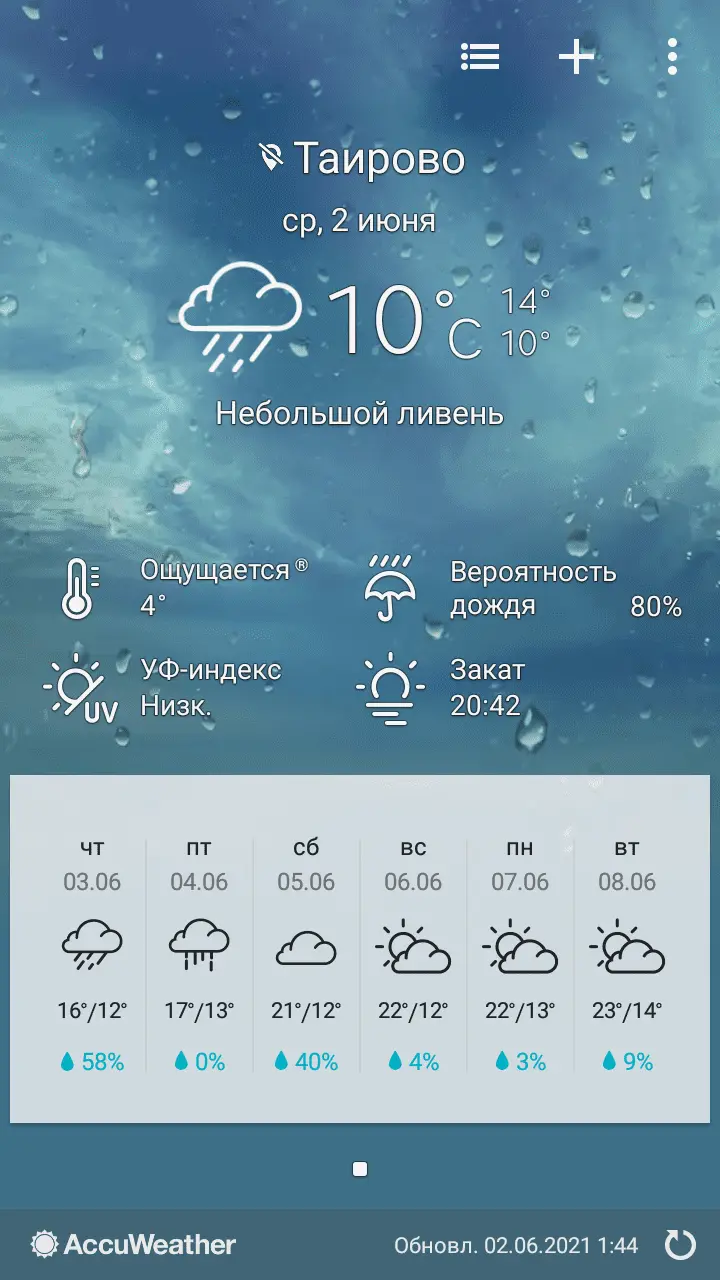Select the Tuesday 08.06 forecast column
The height and width of the screenshot is (1280, 720).
tap(628, 950)
